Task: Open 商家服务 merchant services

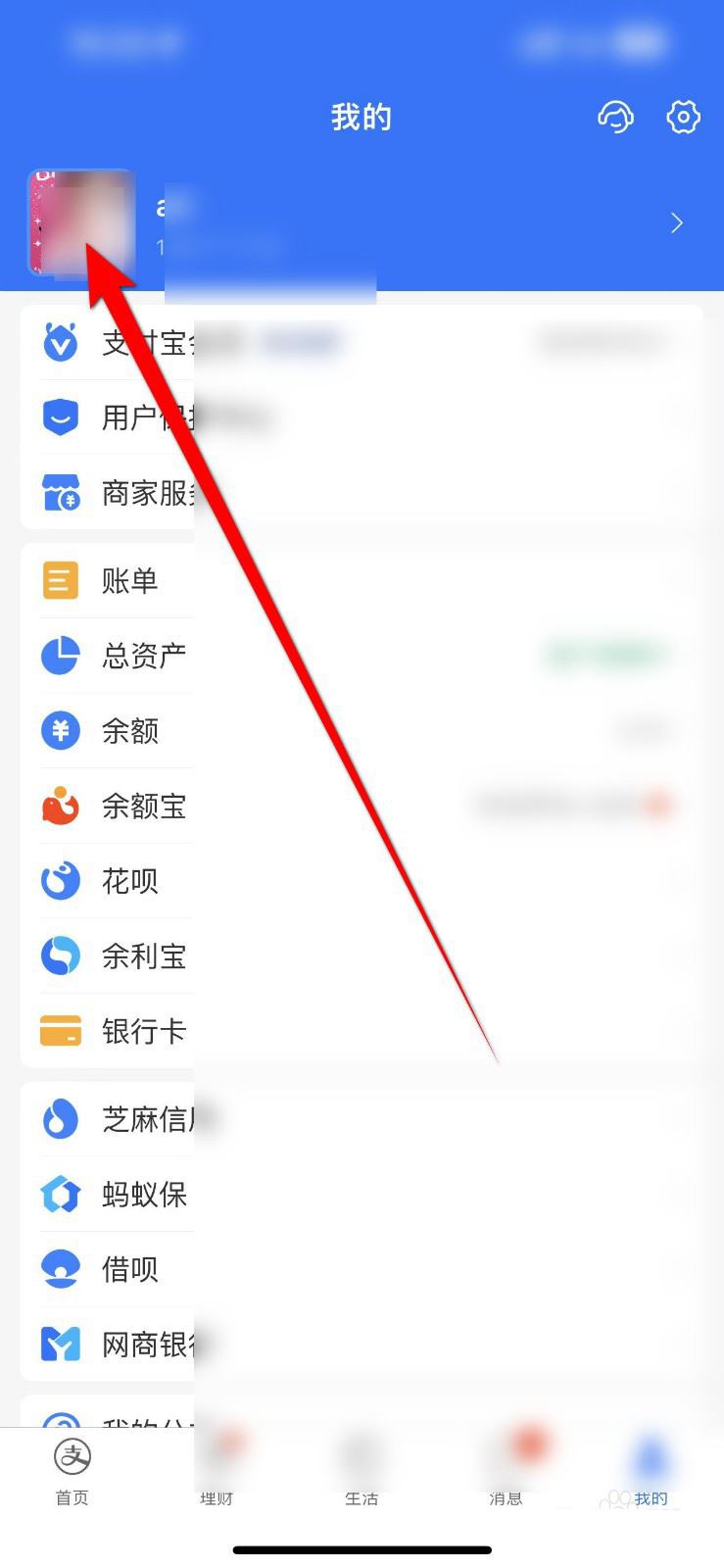Action: tap(147, 493)
